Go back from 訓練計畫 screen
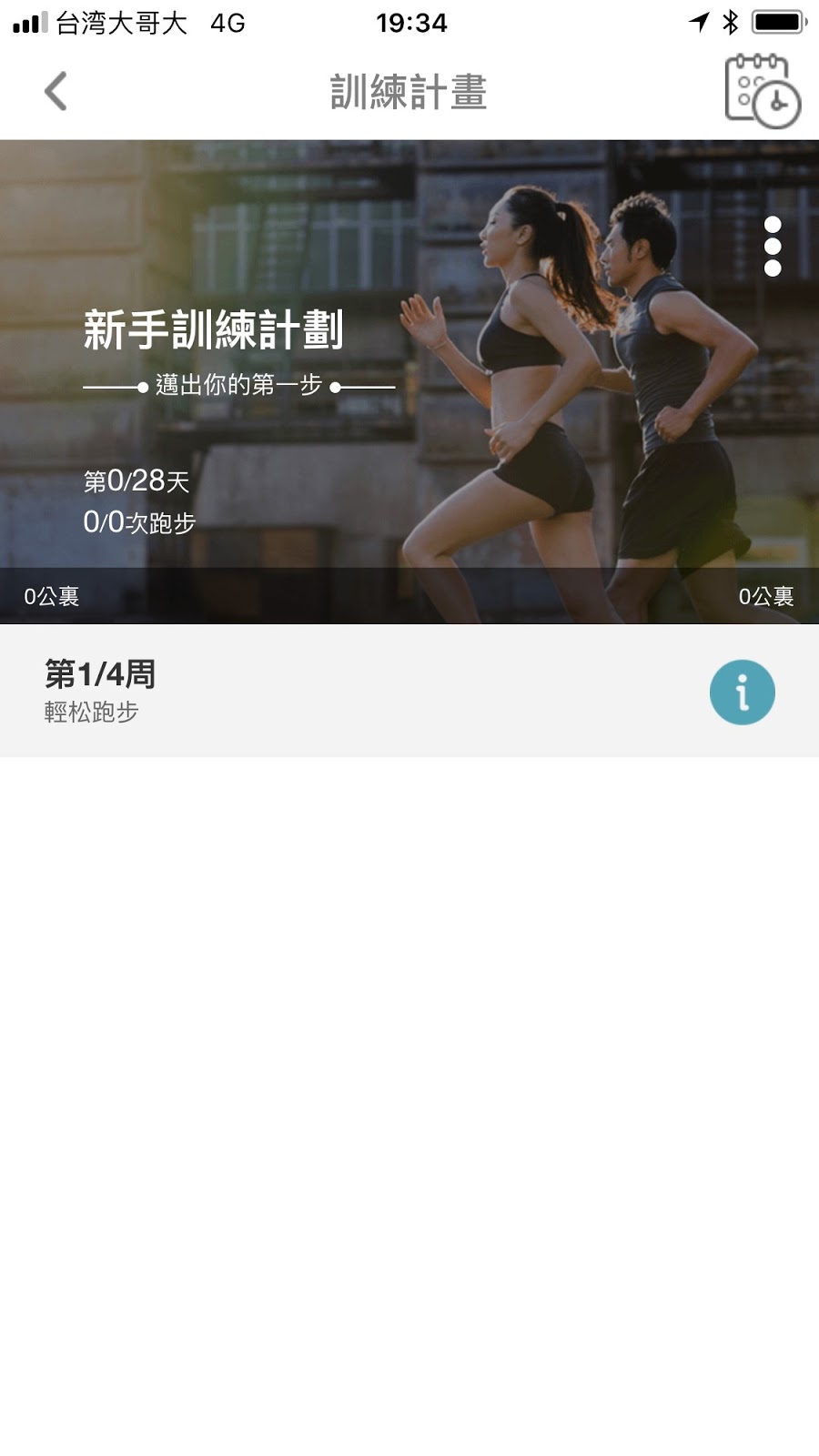Viewport: 819px width, 1456px height. (56, 92)
